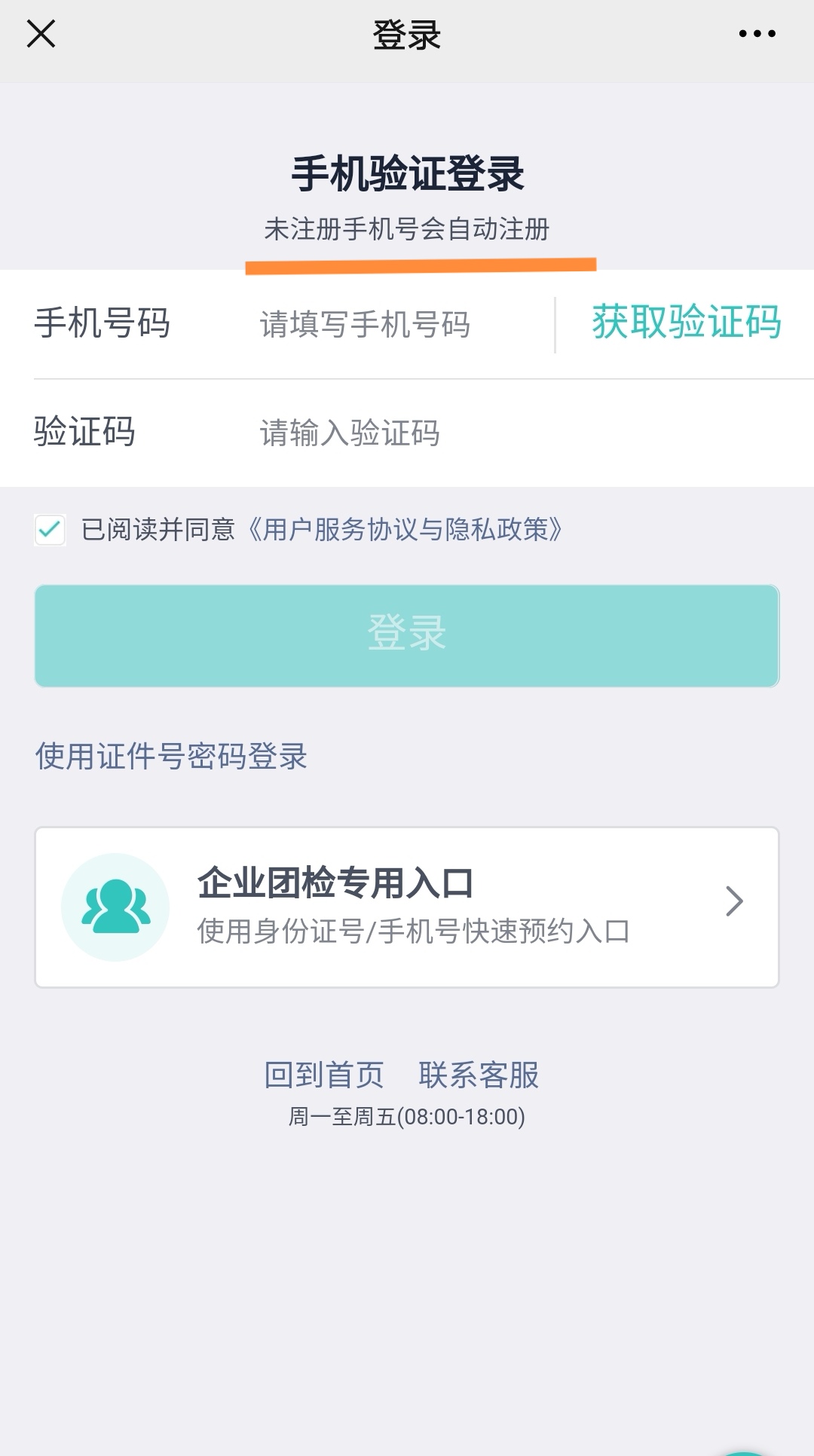
Task: Go to 回到首页
Action: (x=324, y=1075)
